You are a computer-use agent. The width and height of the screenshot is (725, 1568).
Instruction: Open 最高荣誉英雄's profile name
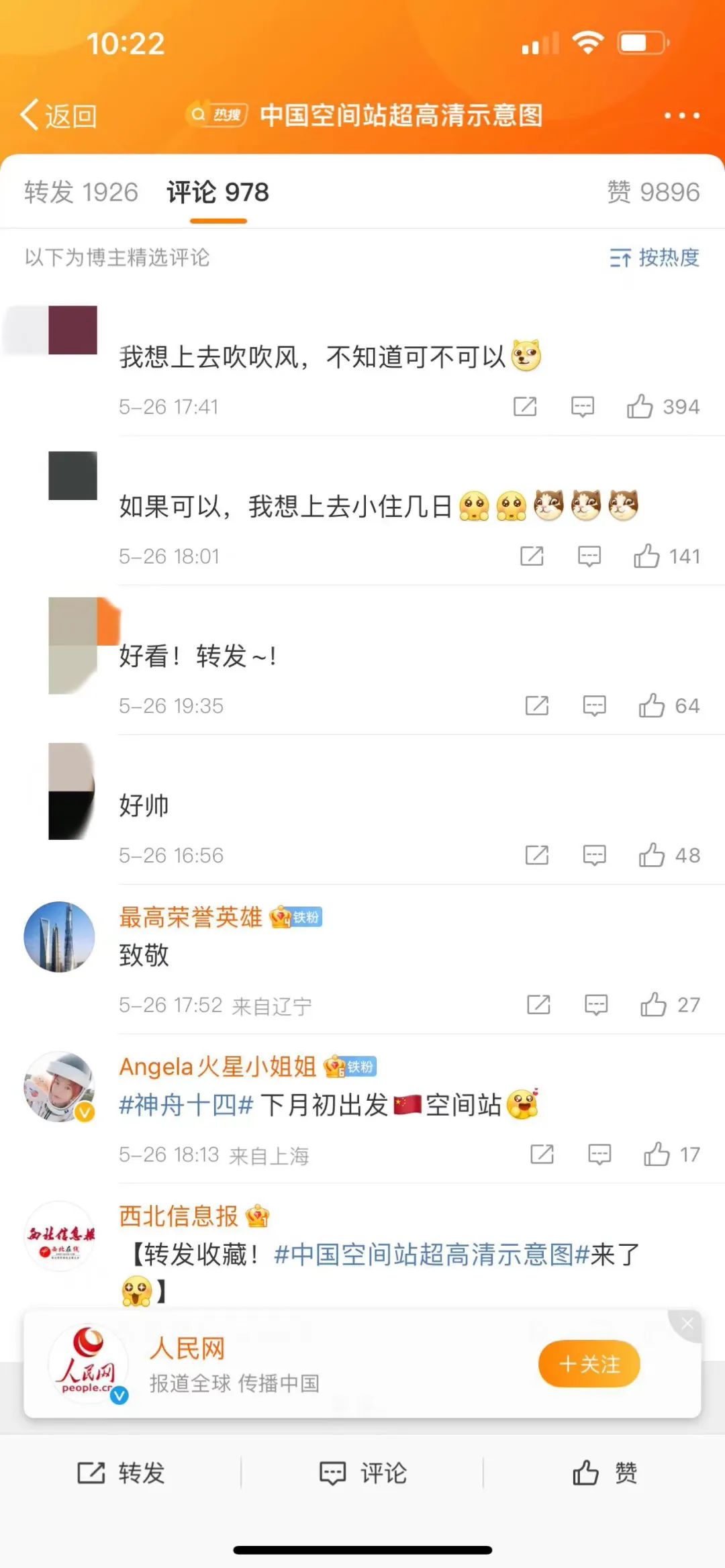191,917
